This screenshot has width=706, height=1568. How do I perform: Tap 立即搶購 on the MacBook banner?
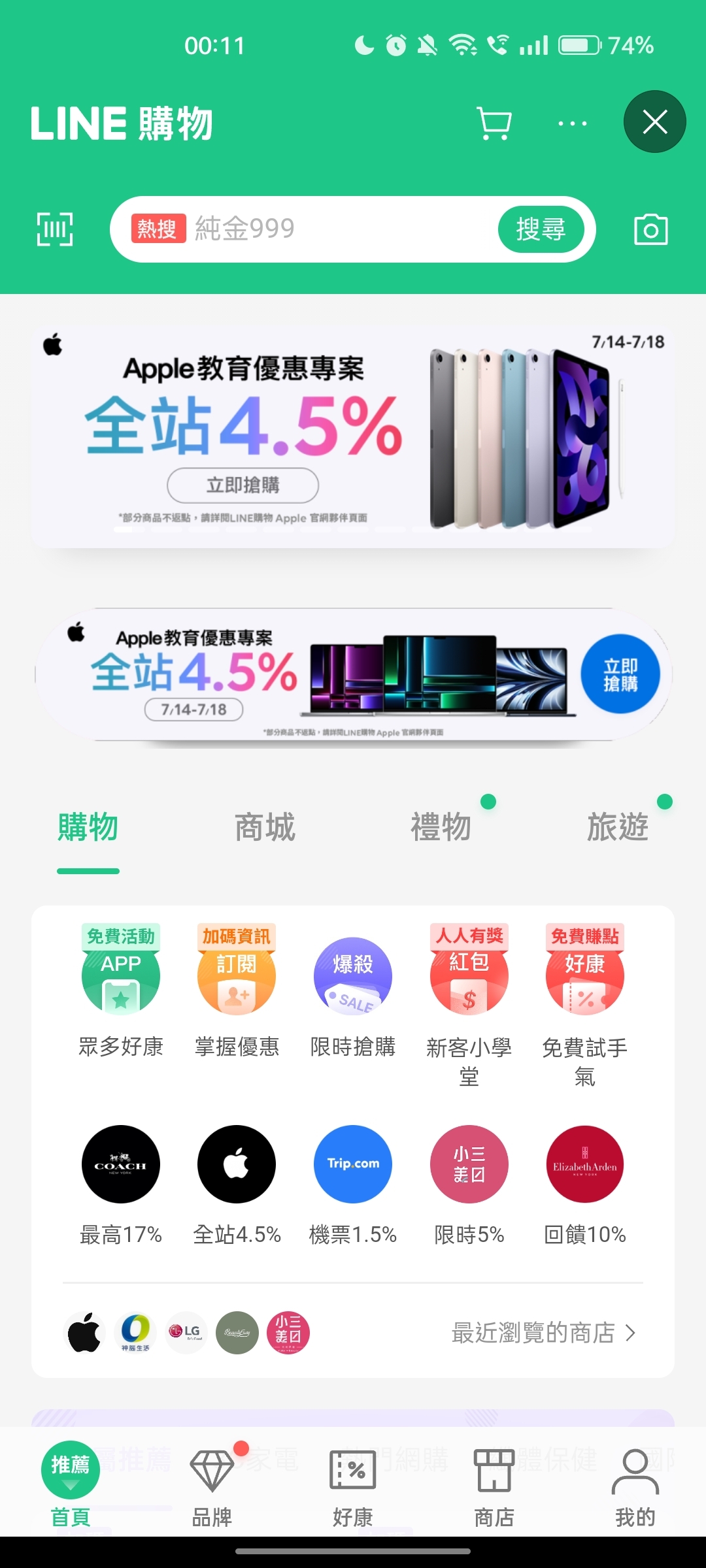tap(620, 674)
